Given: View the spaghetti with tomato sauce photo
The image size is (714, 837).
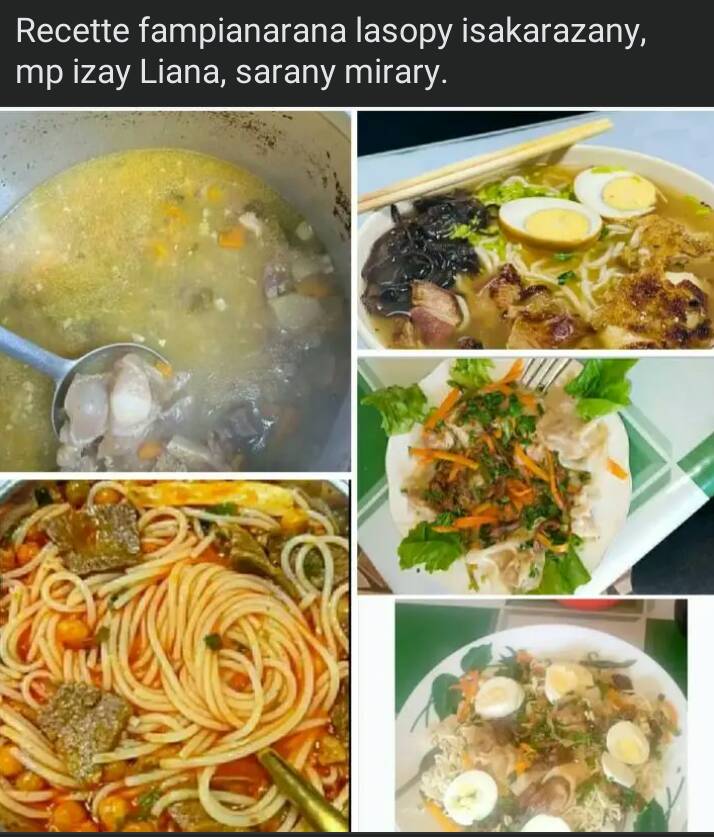Looking at the screenshot, I should [175, 655].
